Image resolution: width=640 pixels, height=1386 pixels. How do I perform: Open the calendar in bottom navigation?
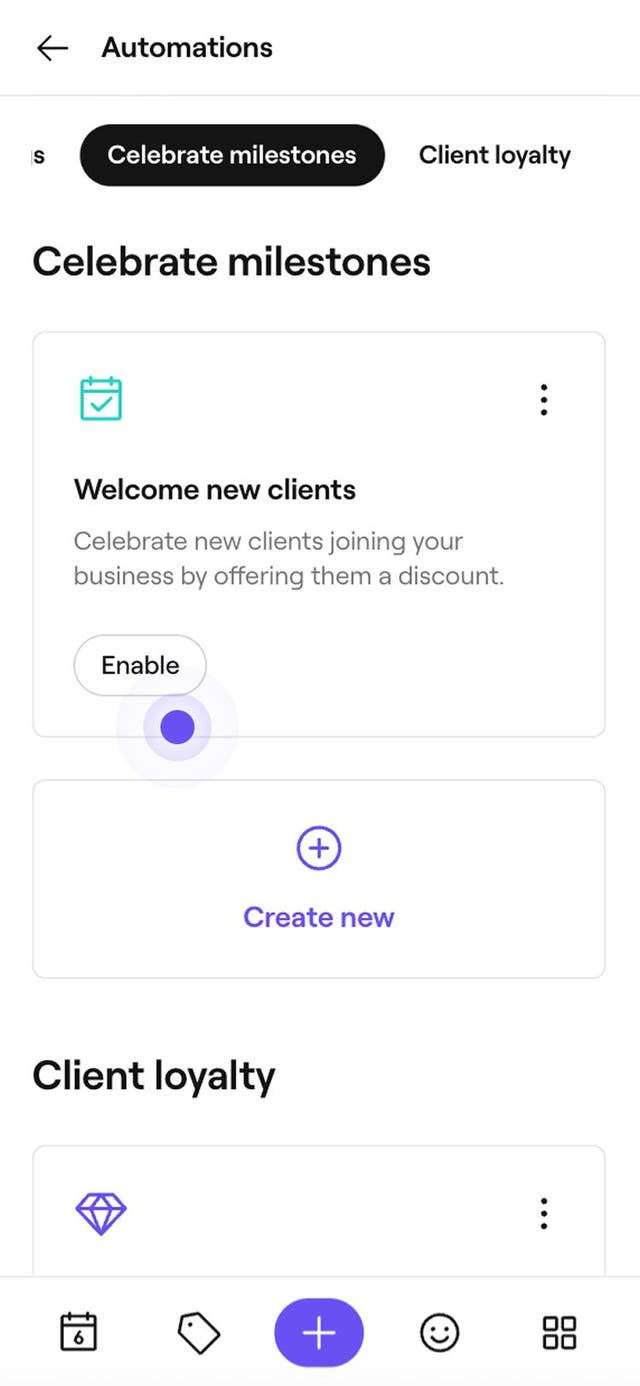pyautogui.click(x=79, y=1332)
